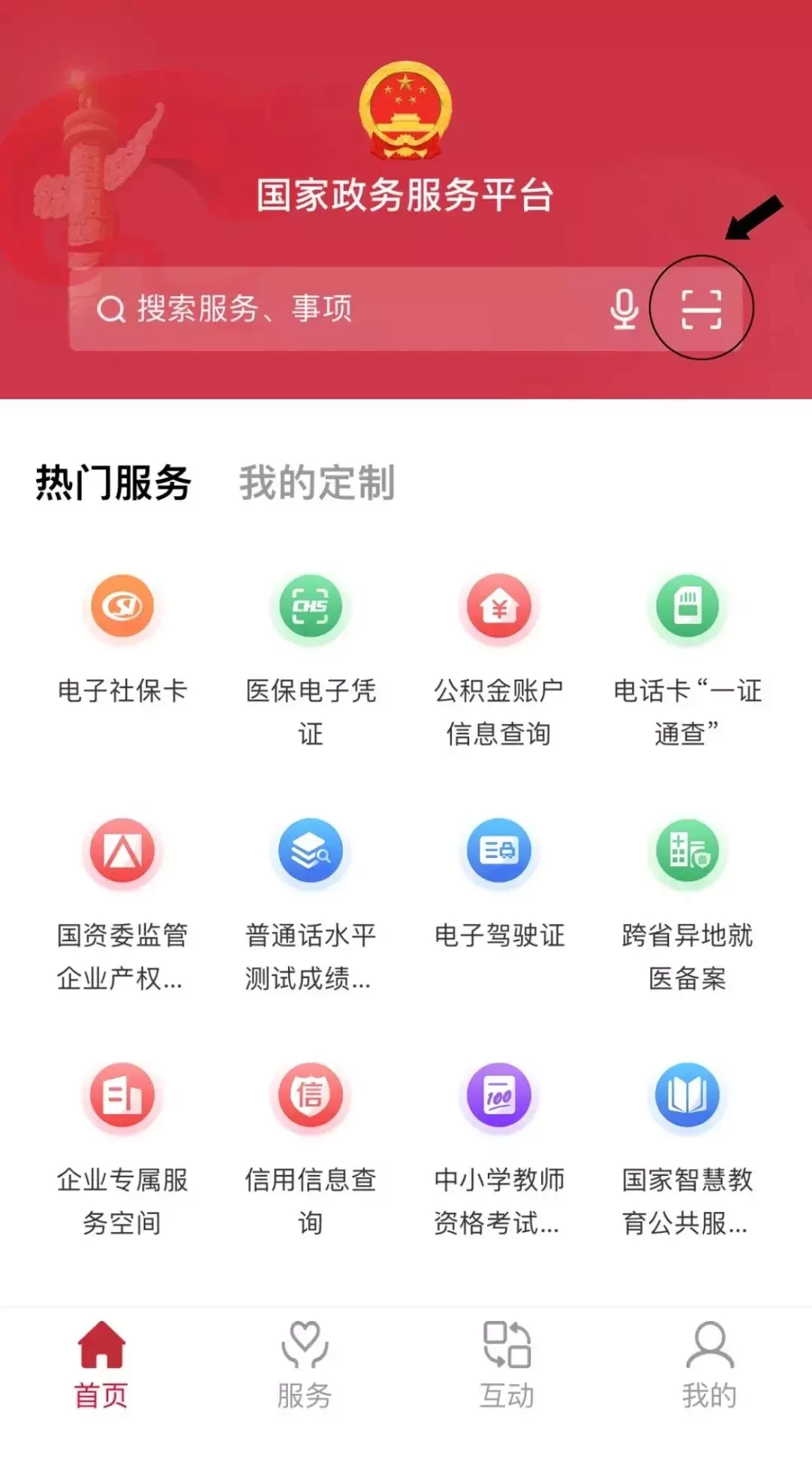Switch to the 互动 tab
This screenshot has width=812, height=1457.
pyautogui.click(x=507, y=1365)
